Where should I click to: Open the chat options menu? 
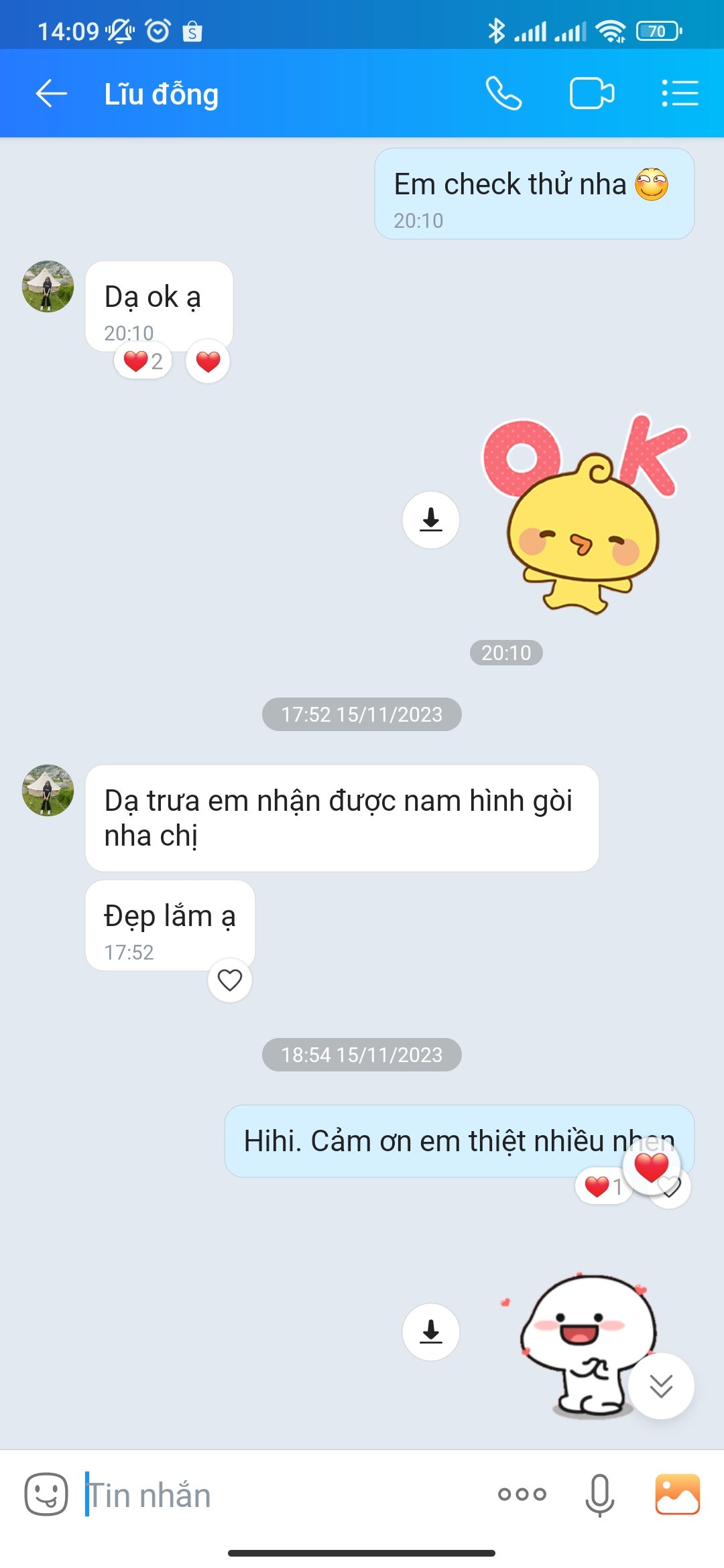click(x=680, y=93)
